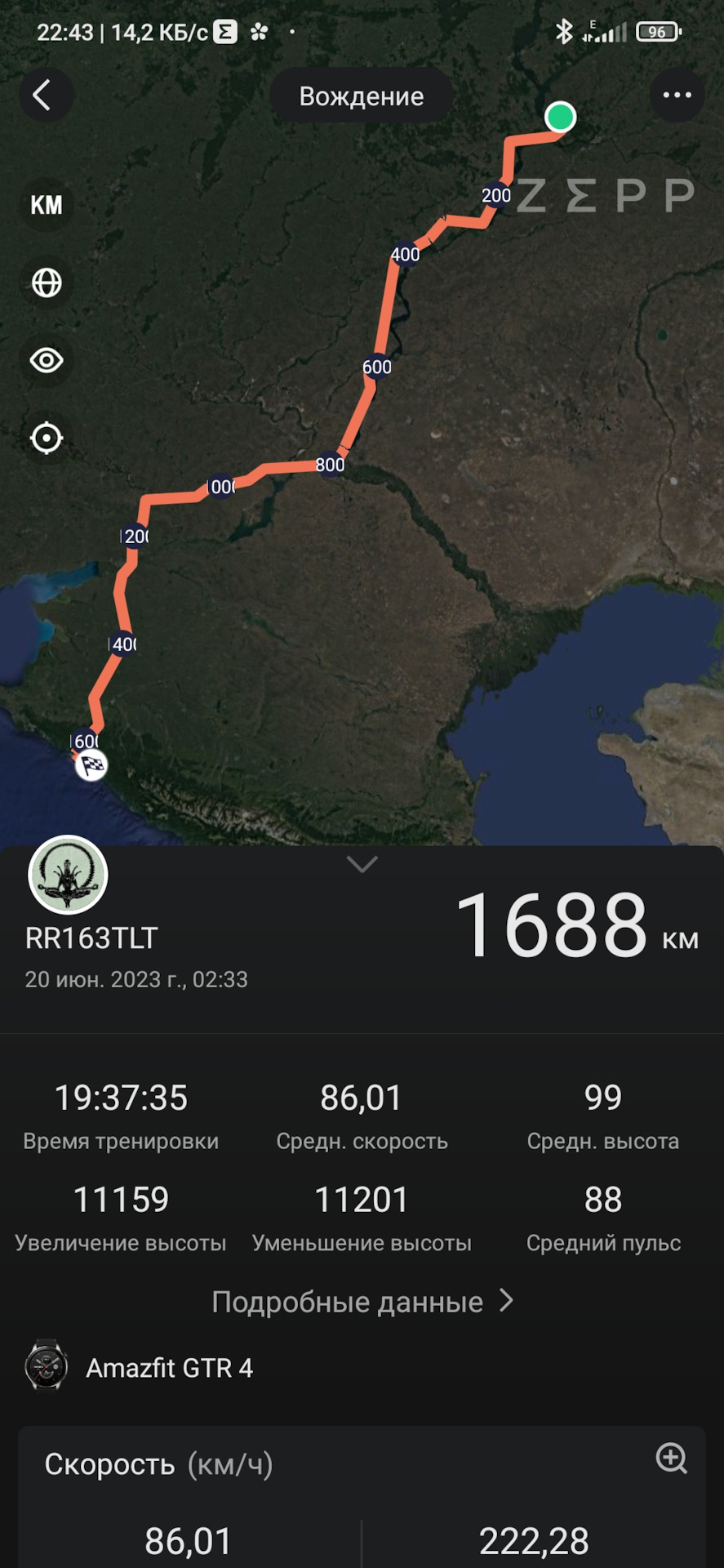The image size is (724, 1568).
Task: Open the three-dot overflow menu
Action: coord(677,96)
